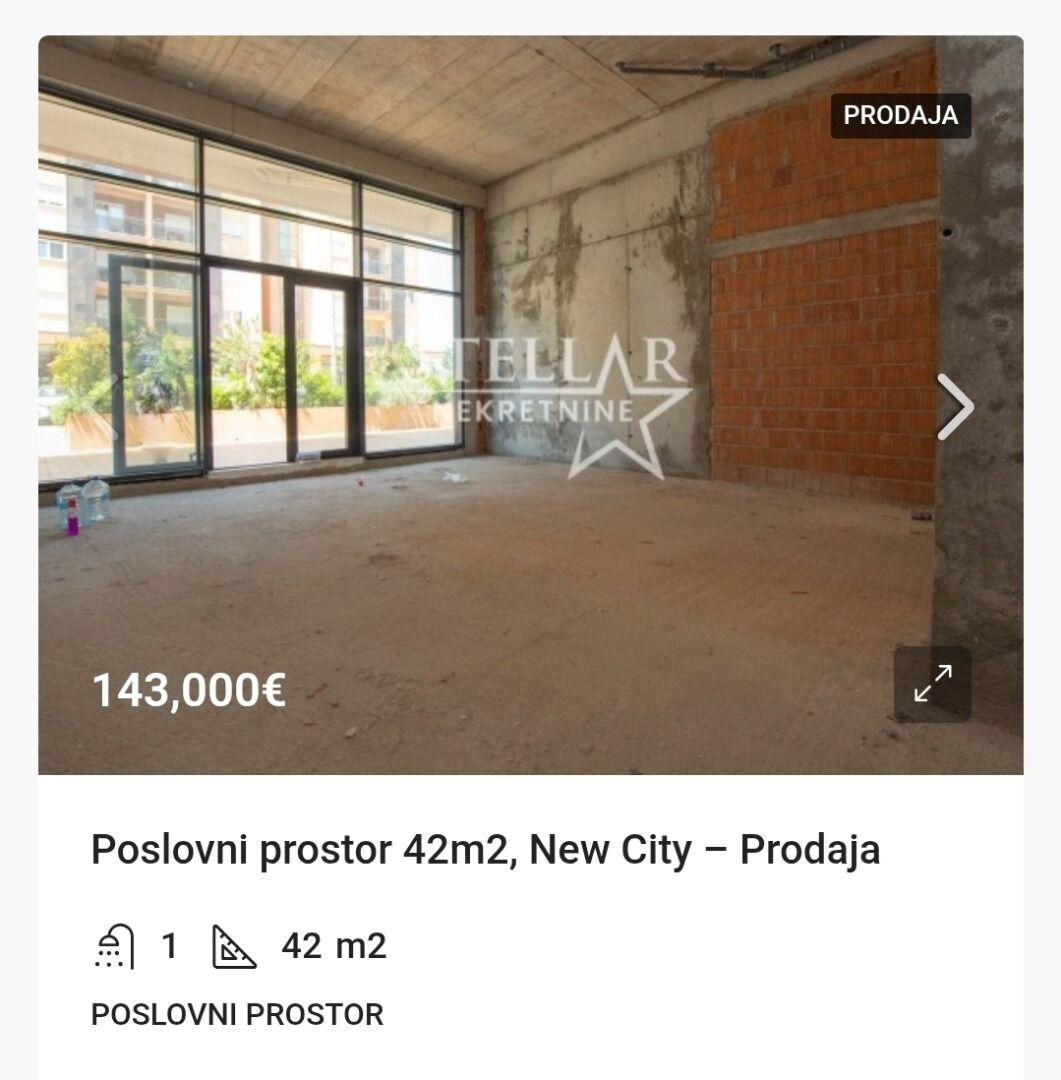Expand the photo to fullscreen
1061x1080 pixels.
pos(932,684)
